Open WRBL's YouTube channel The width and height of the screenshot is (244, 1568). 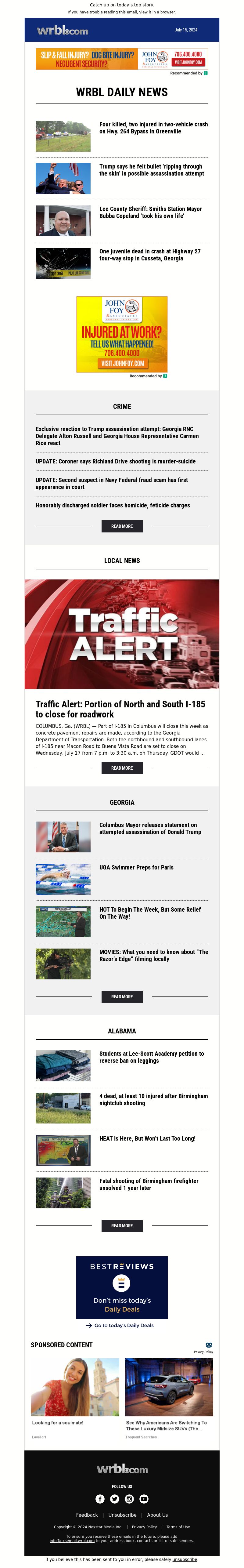coord(144,1499)
